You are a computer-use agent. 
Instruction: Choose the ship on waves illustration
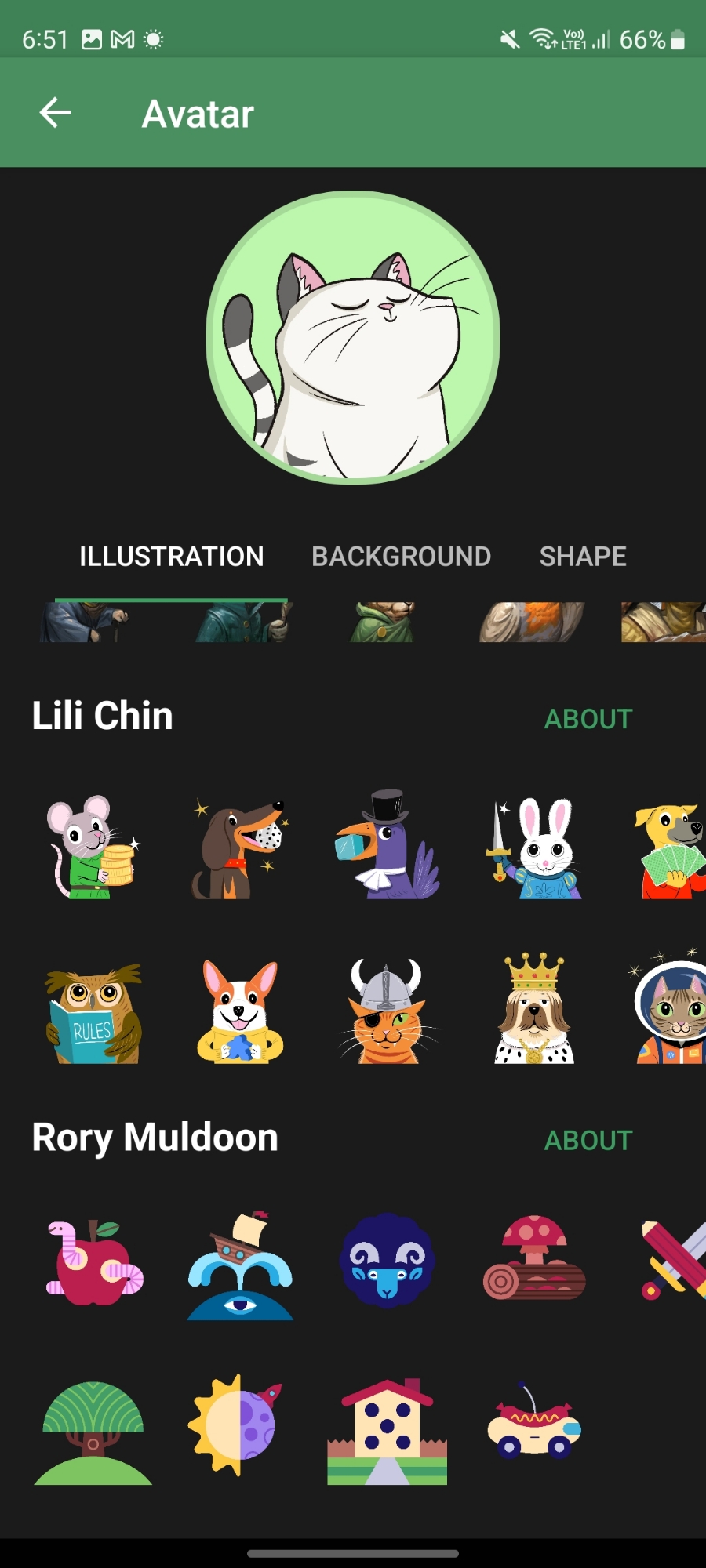pyautogui.click(x=240, y=1265)
